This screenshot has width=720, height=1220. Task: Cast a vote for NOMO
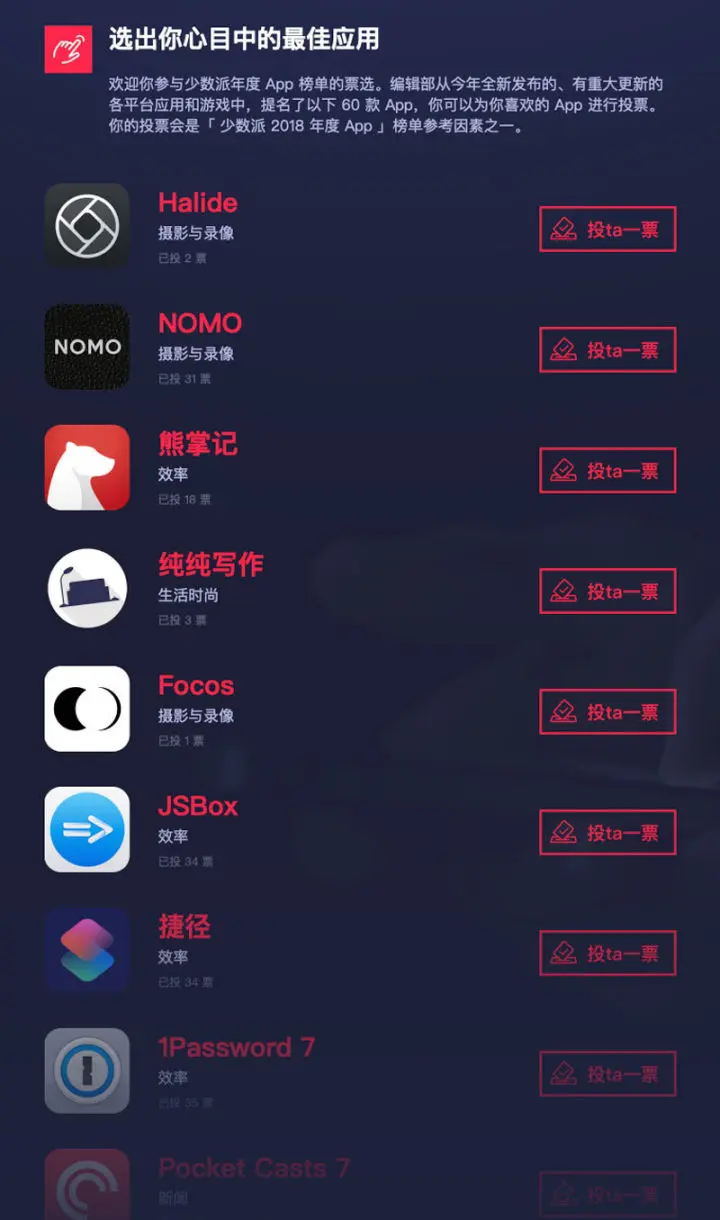(607, 350)
